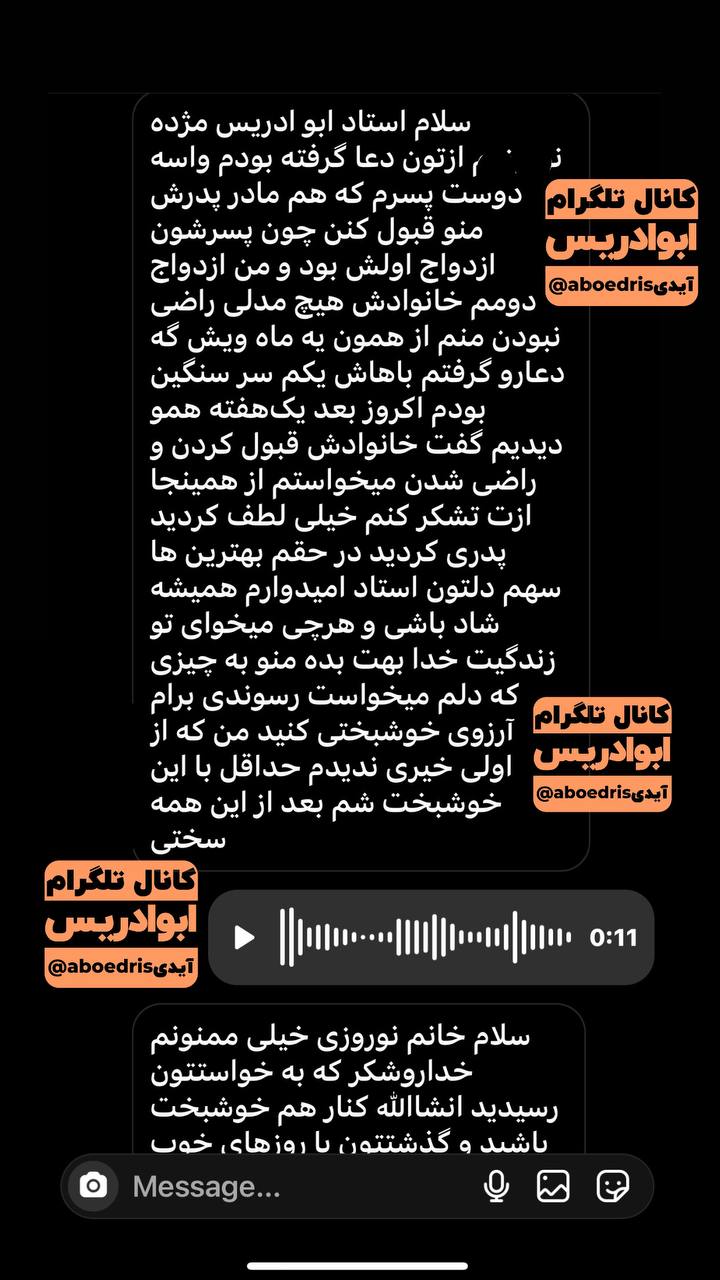This screenshot has width=720, height=1280.
Task: Play the 0:11 voice message
Action: [244, 937]
